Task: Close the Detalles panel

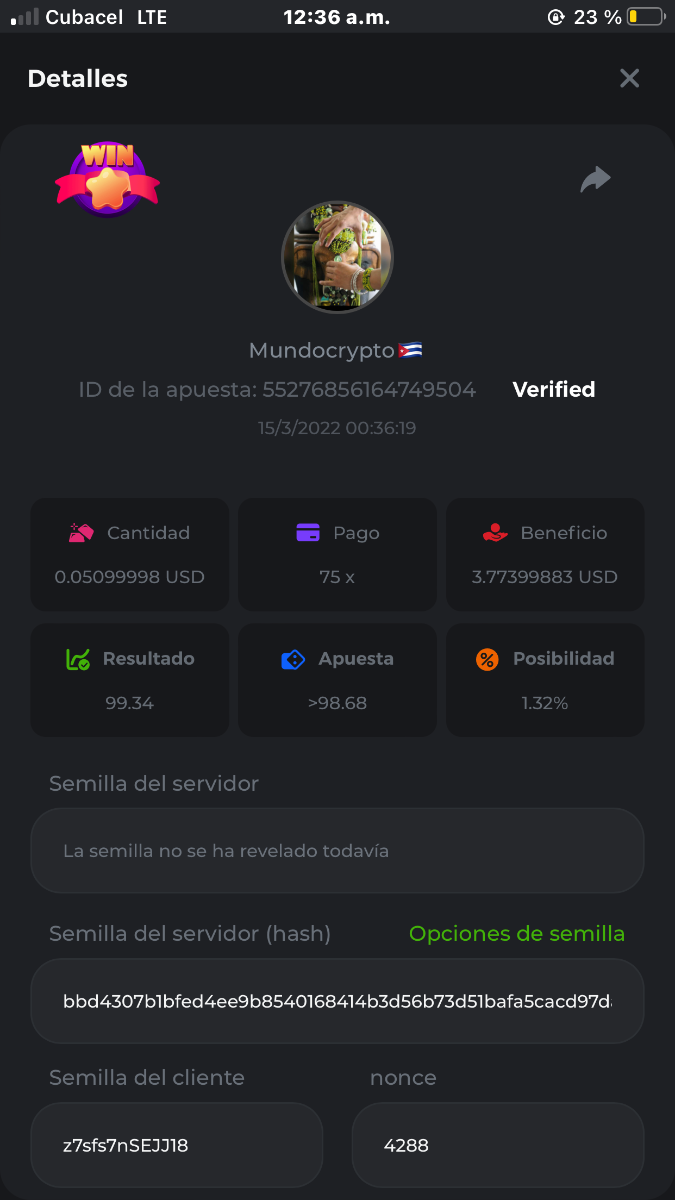Action: 629,78
